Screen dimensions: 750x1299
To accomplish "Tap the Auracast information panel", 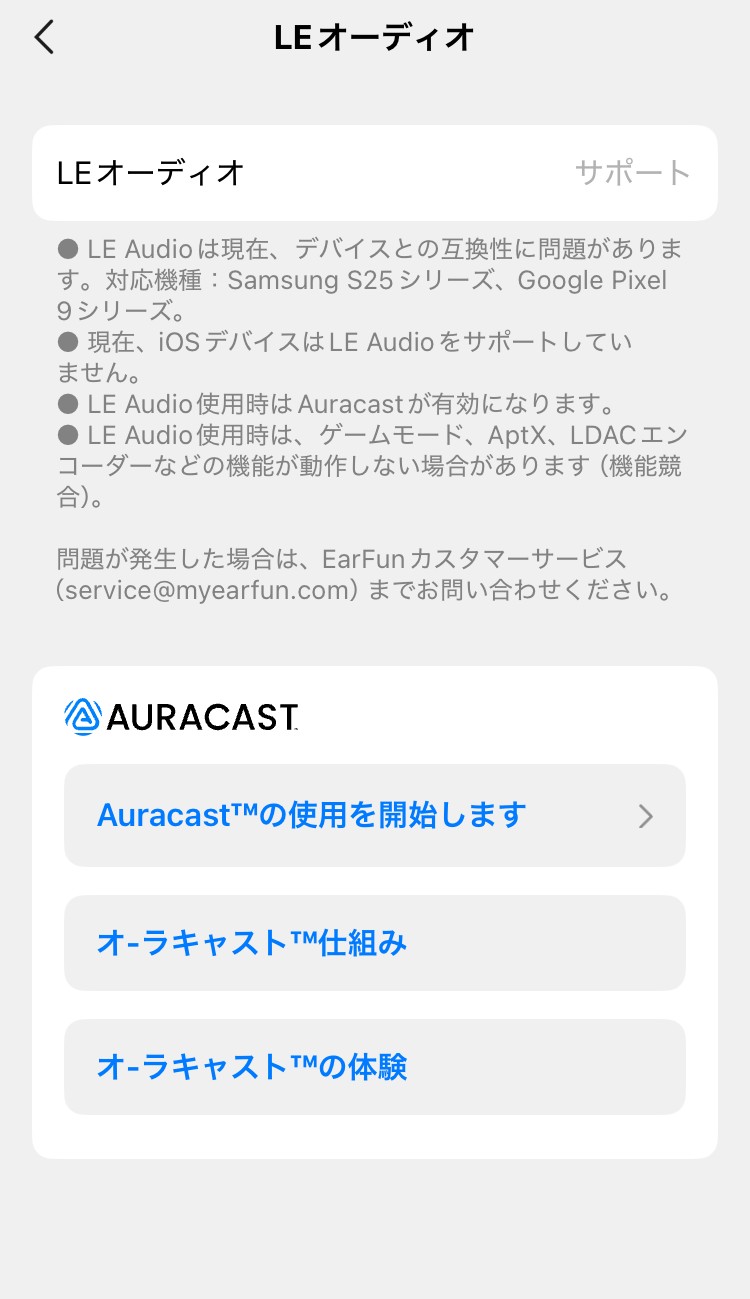I will coord(375,905).
